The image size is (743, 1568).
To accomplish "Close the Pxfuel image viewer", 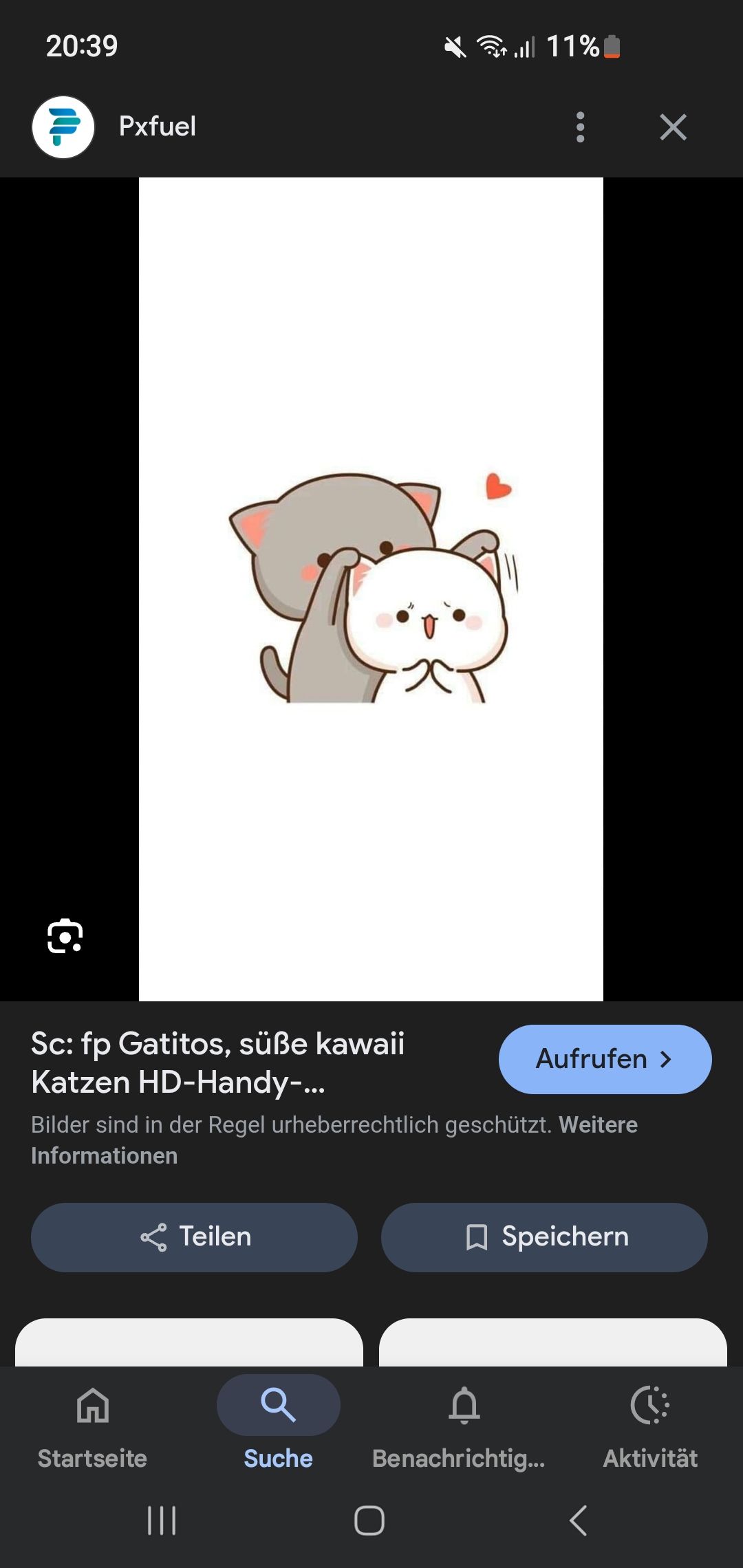I will click(673, 127).
